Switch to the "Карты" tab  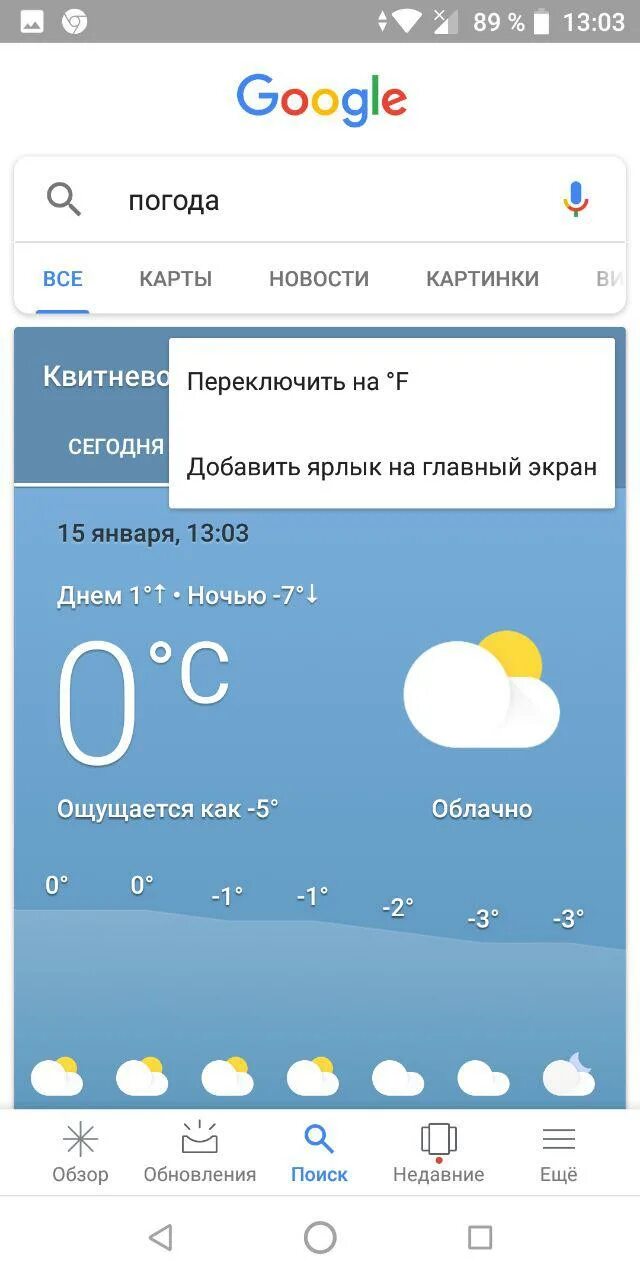click(176, 279)
